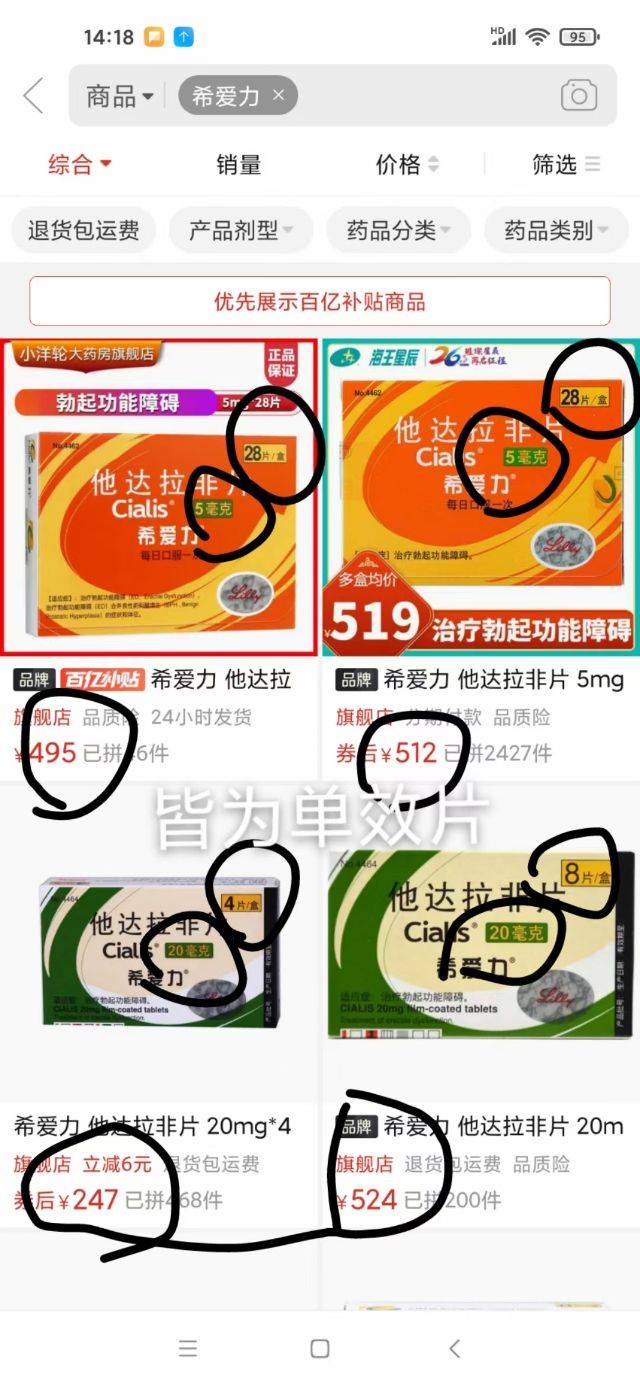
Task: Tap 优先展示百亿补贴商品 banner button
Action: point(320,301)
